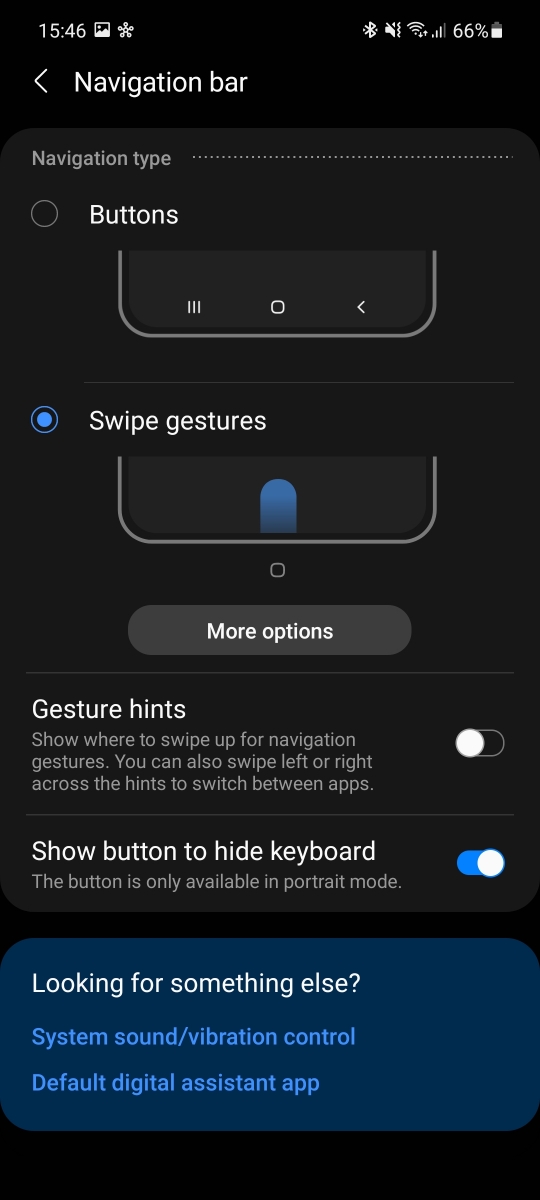Screen dimensions: 540x1200
Task: Open System sound/vibration control link
Action: coord(194,1037)
